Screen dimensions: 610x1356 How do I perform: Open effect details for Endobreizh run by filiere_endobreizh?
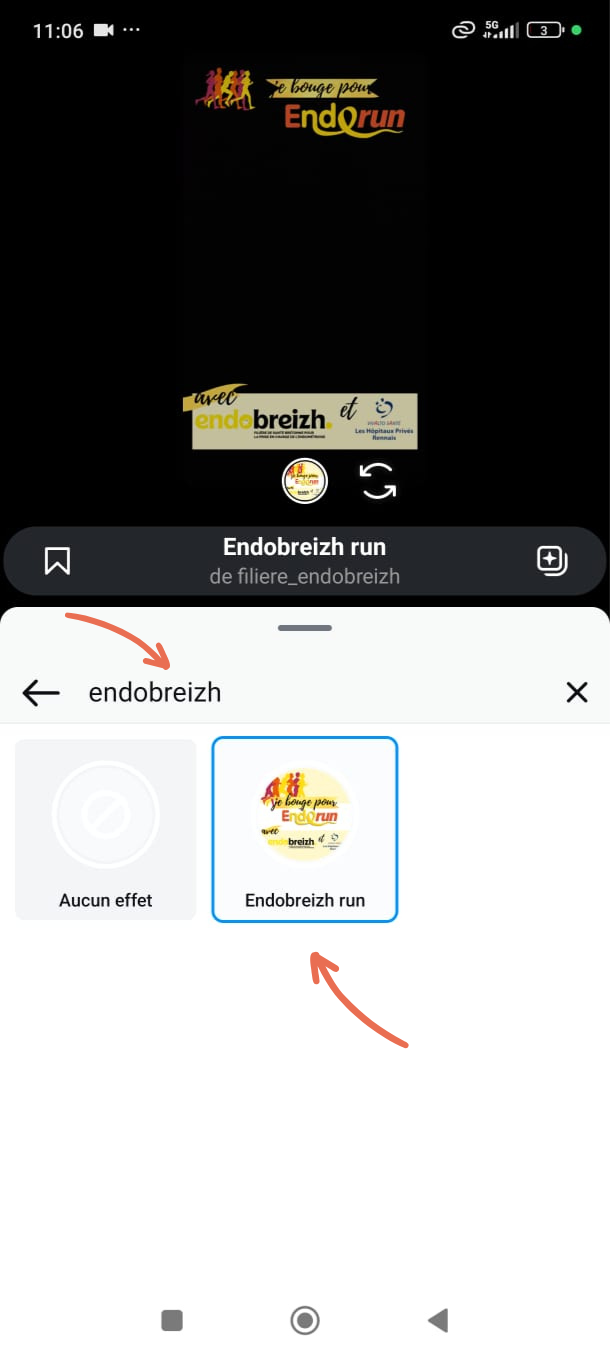coord(305,561)
